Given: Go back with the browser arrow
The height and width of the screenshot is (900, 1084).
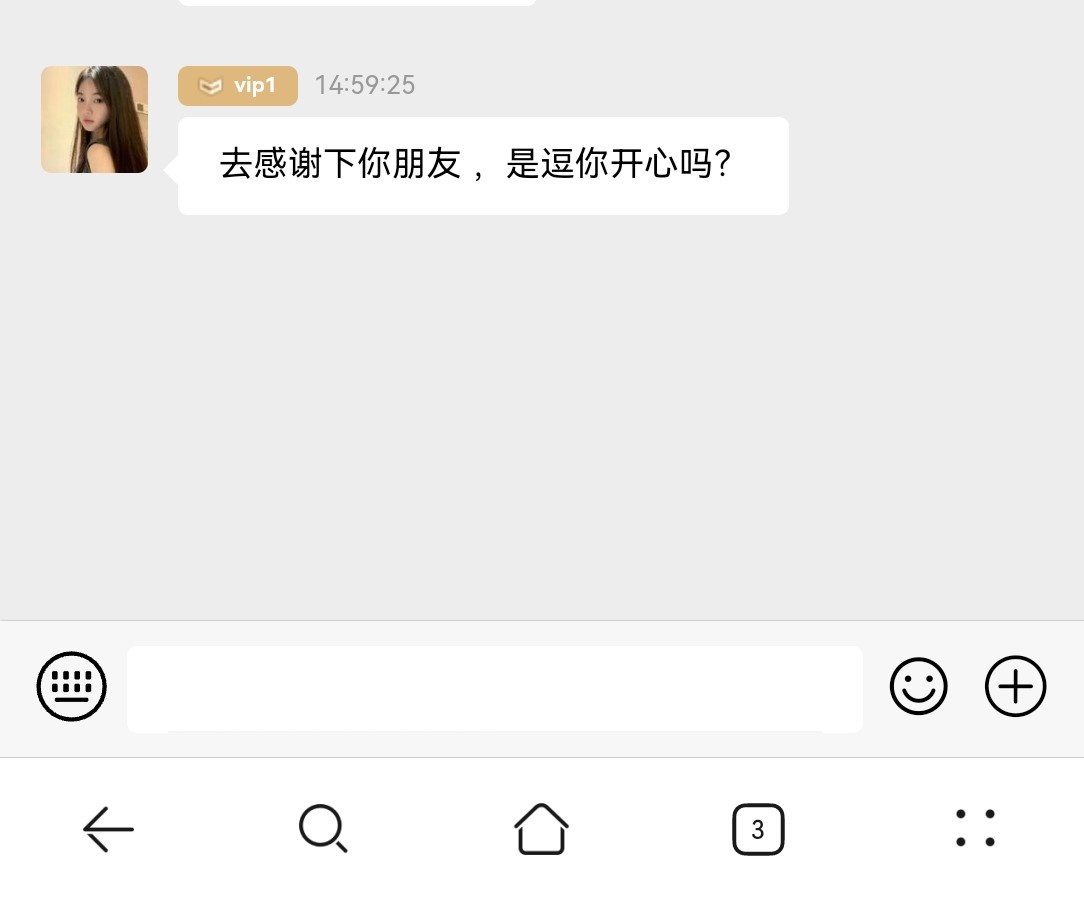Looking at the screenshot, I should pos(108,829).
